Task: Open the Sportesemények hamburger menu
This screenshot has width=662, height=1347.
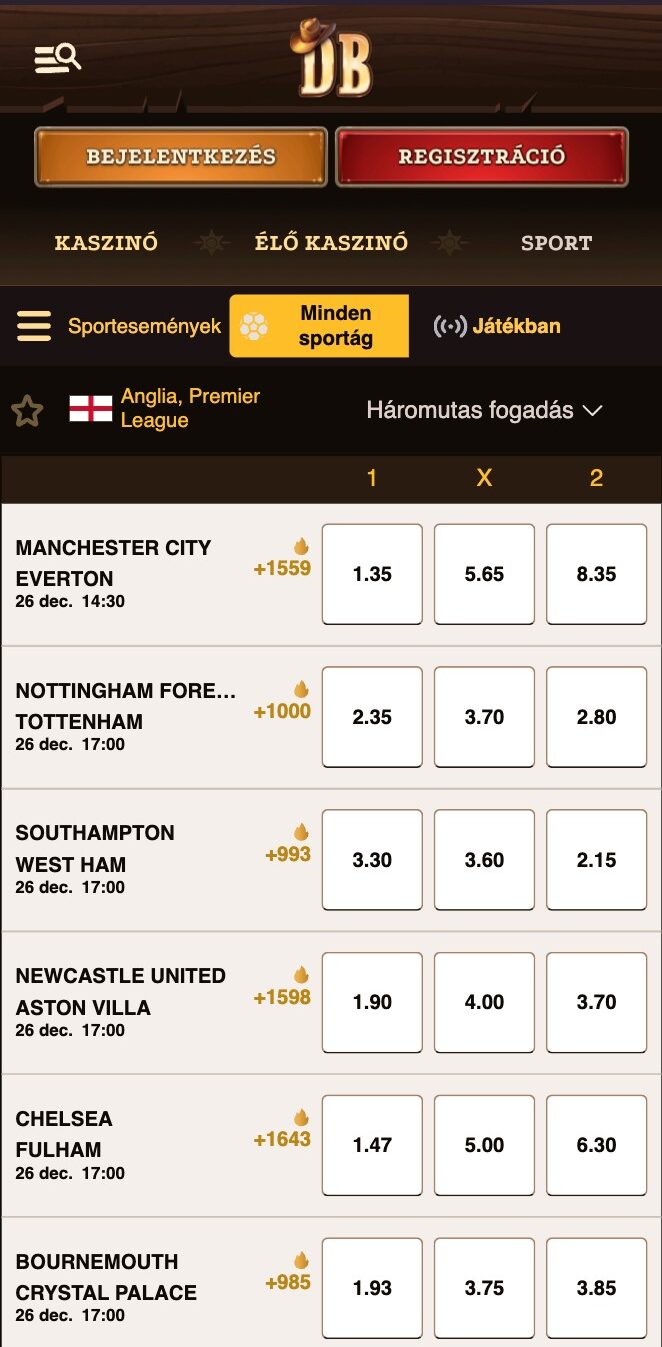Action: tap(33, 326)
